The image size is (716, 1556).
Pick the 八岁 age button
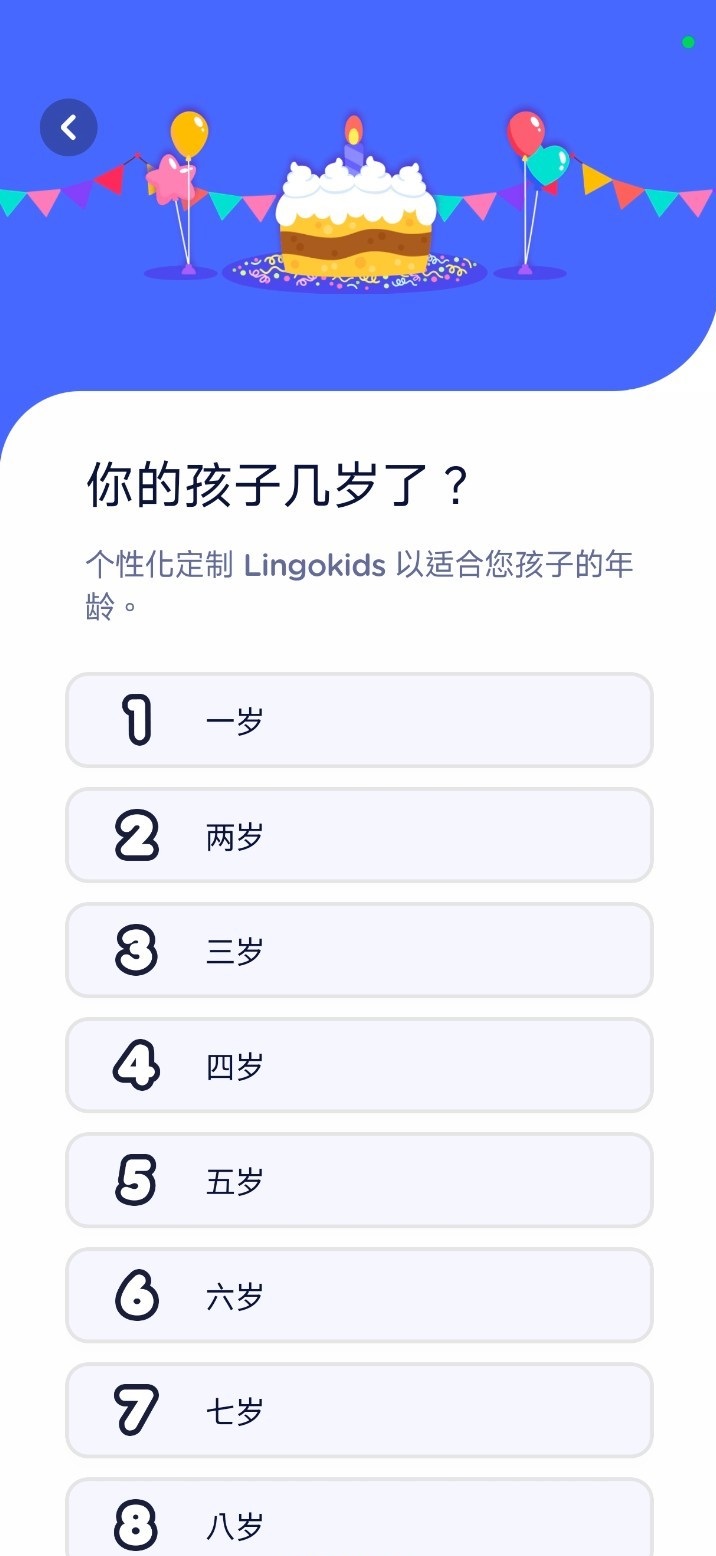tap(359, 1522)
